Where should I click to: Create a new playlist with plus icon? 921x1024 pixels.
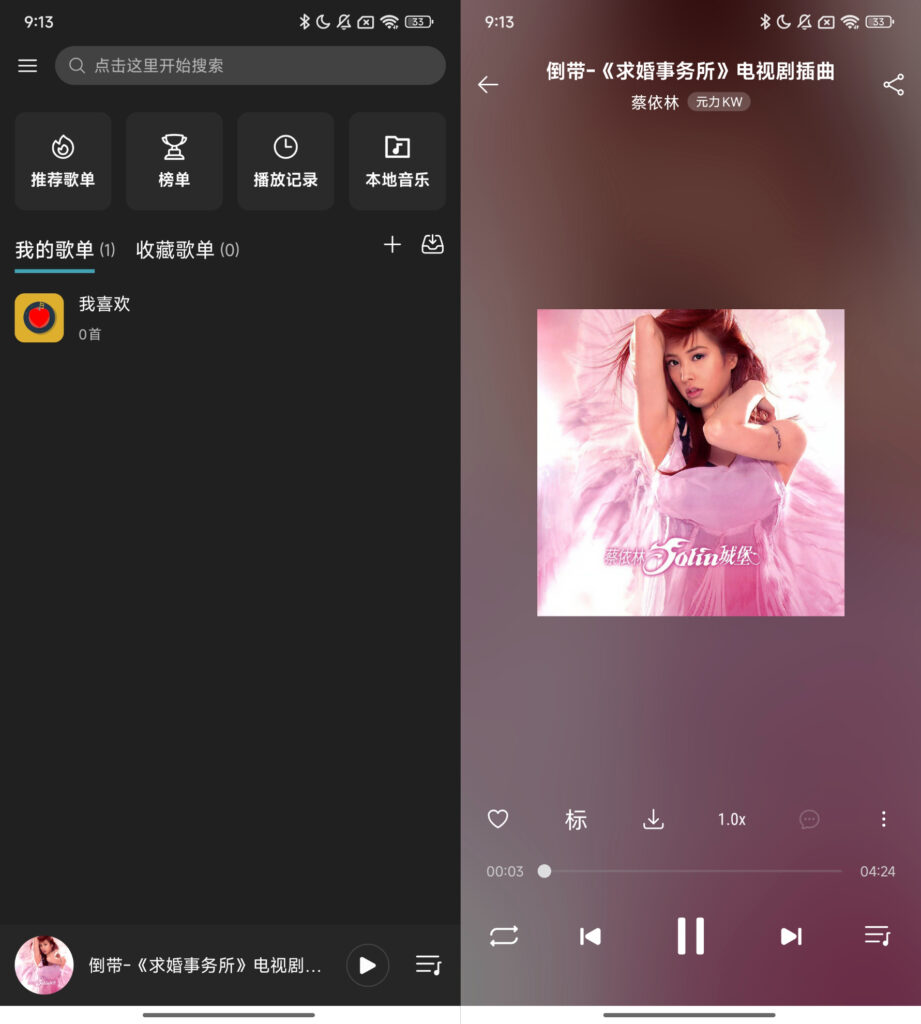click(392, 245)
